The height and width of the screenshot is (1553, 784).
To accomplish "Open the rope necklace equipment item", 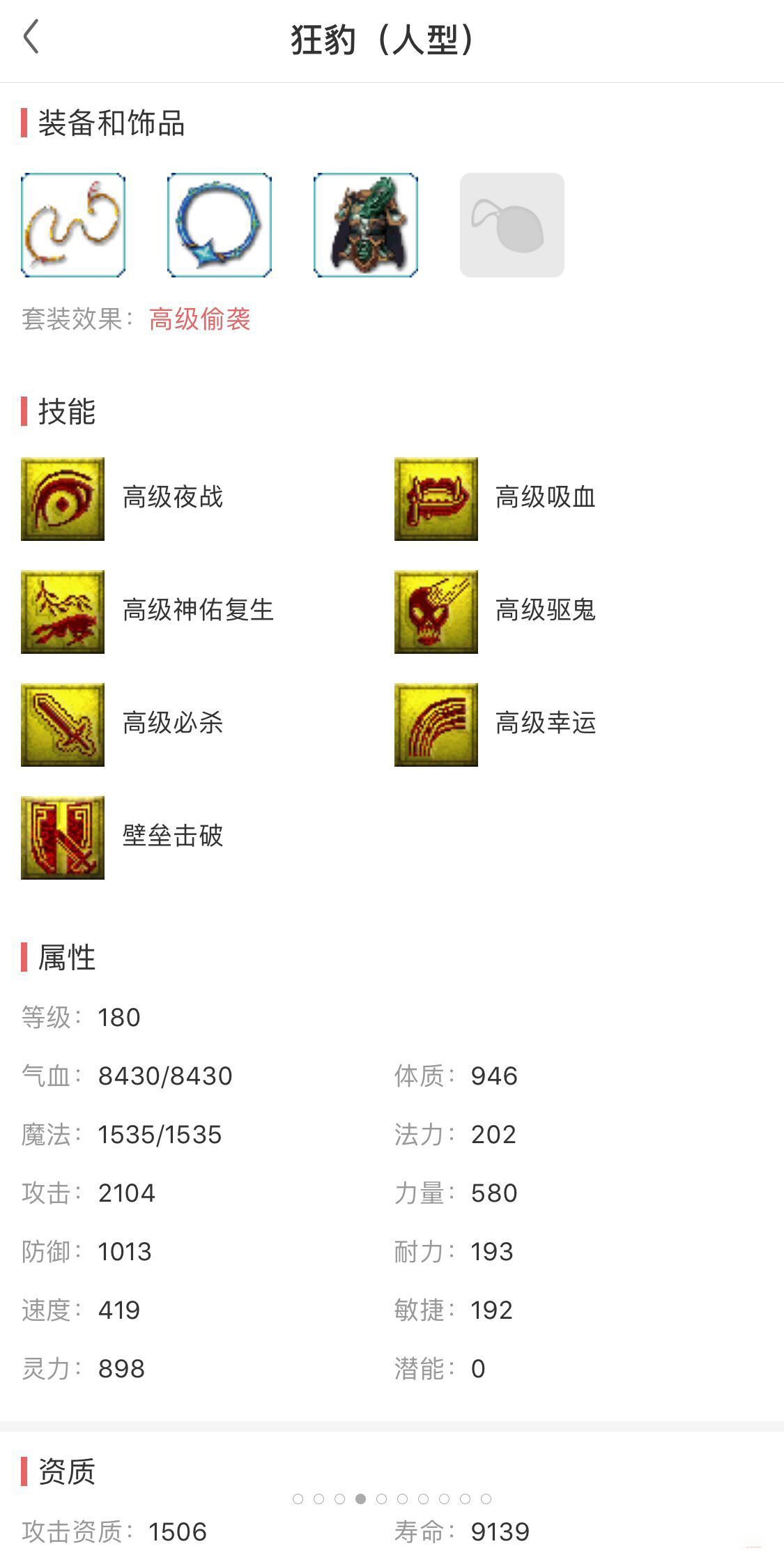I will 73,225.
